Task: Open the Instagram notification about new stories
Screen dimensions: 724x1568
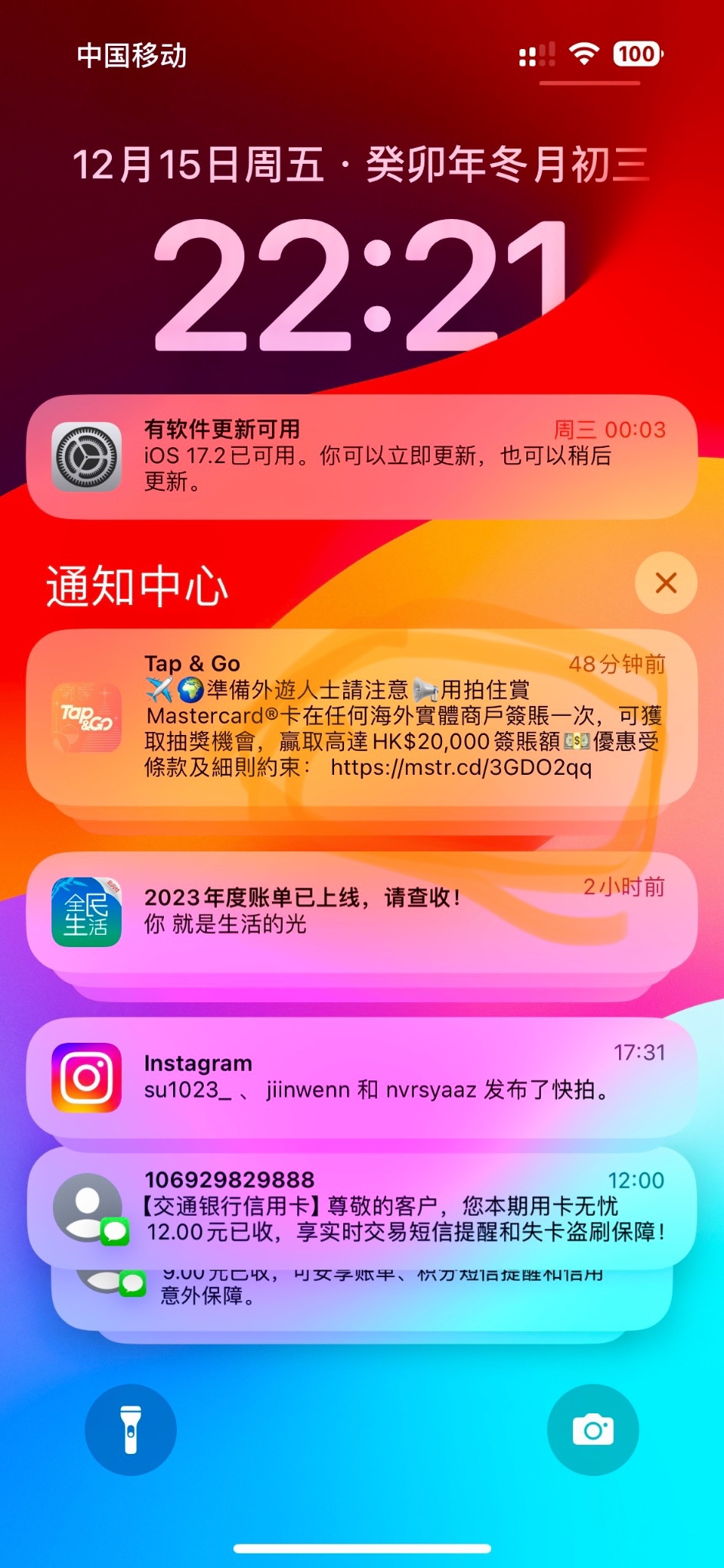Action: pyautogui.click(x=362, y=1076)
